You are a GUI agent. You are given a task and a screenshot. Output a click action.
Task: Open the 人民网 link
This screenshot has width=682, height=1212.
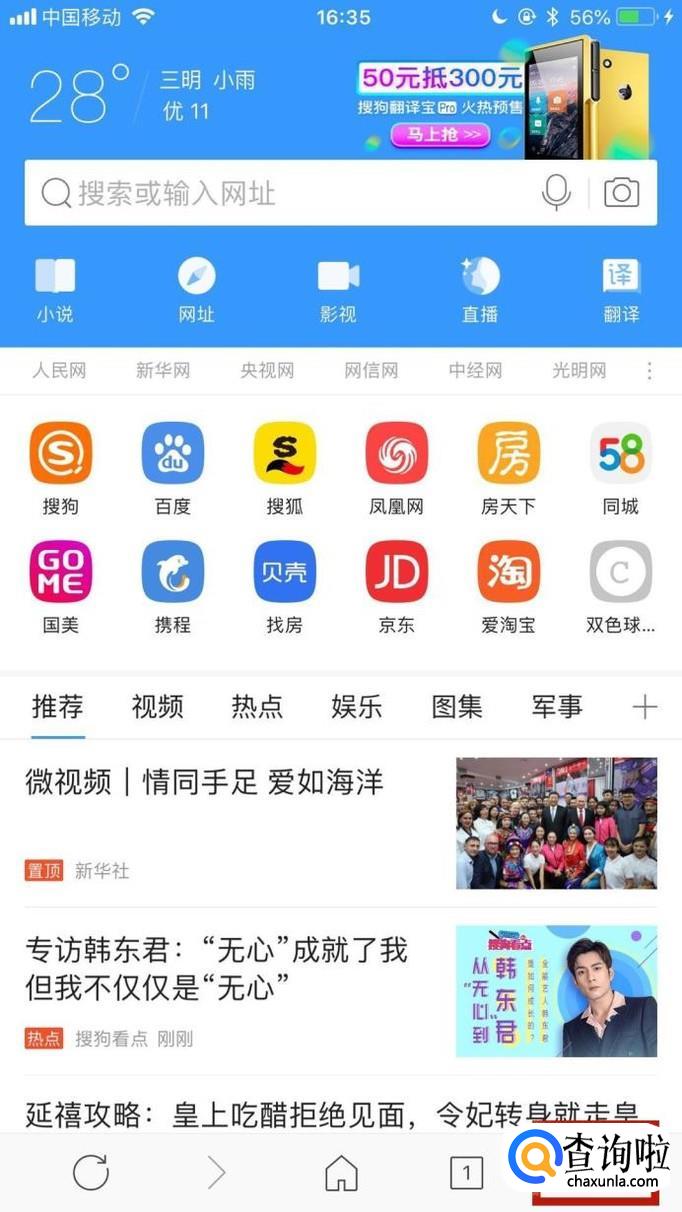[59, 371]
